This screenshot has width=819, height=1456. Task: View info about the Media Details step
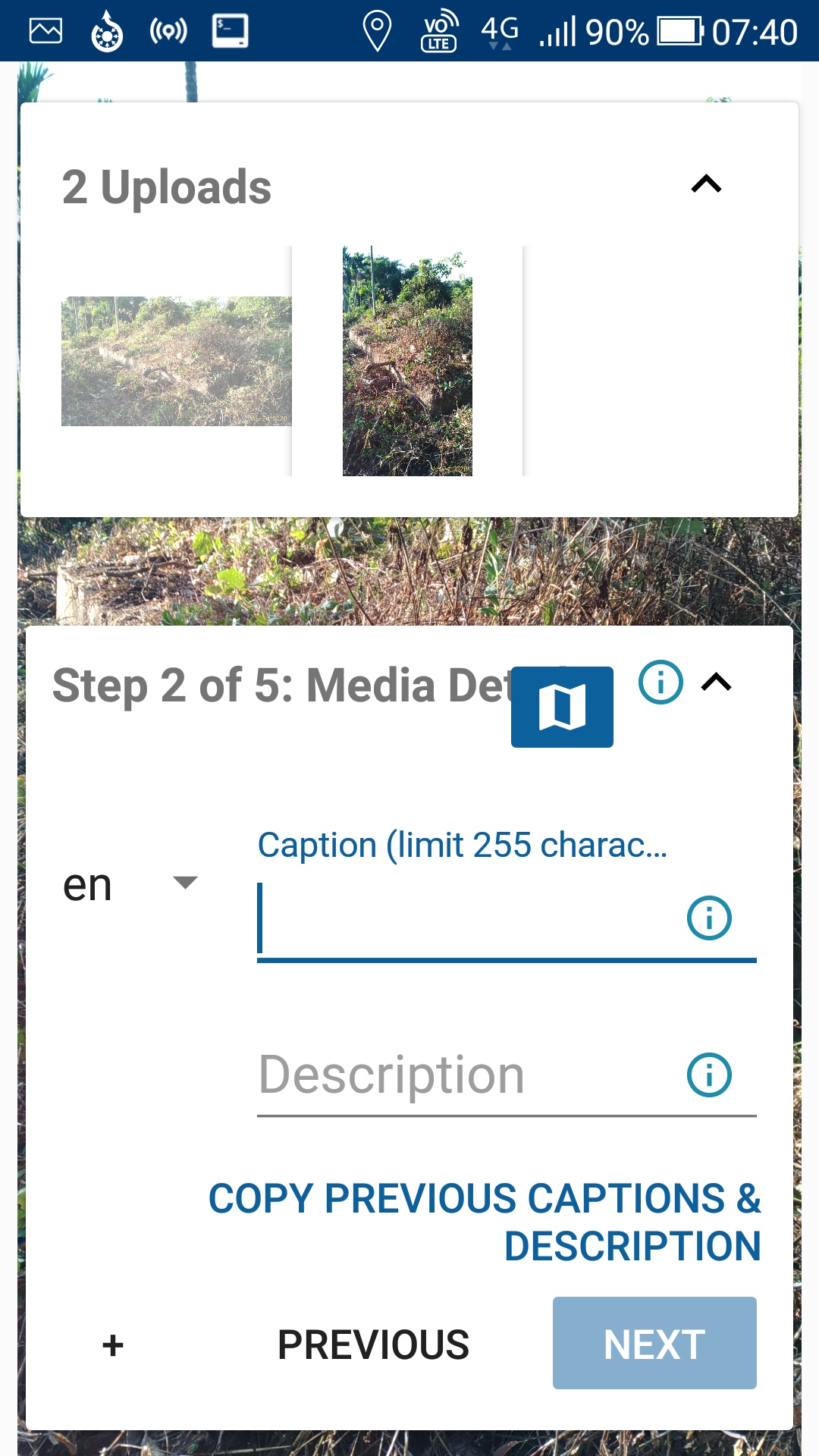click(x=661, y=682)
